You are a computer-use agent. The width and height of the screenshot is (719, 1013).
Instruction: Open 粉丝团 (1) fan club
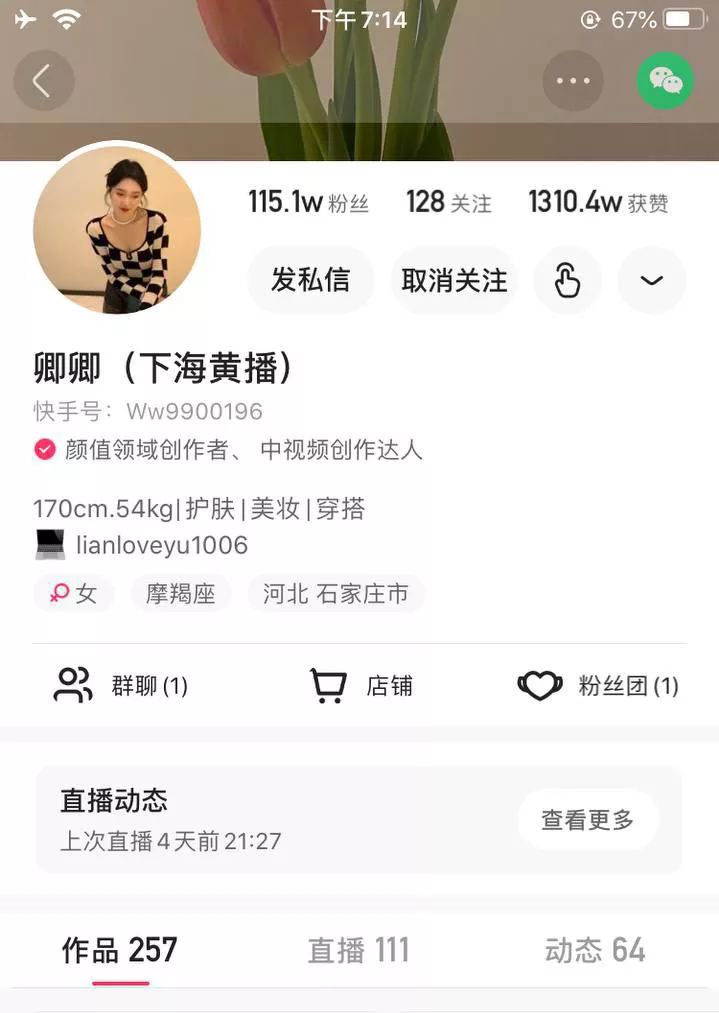pos(598,686)
